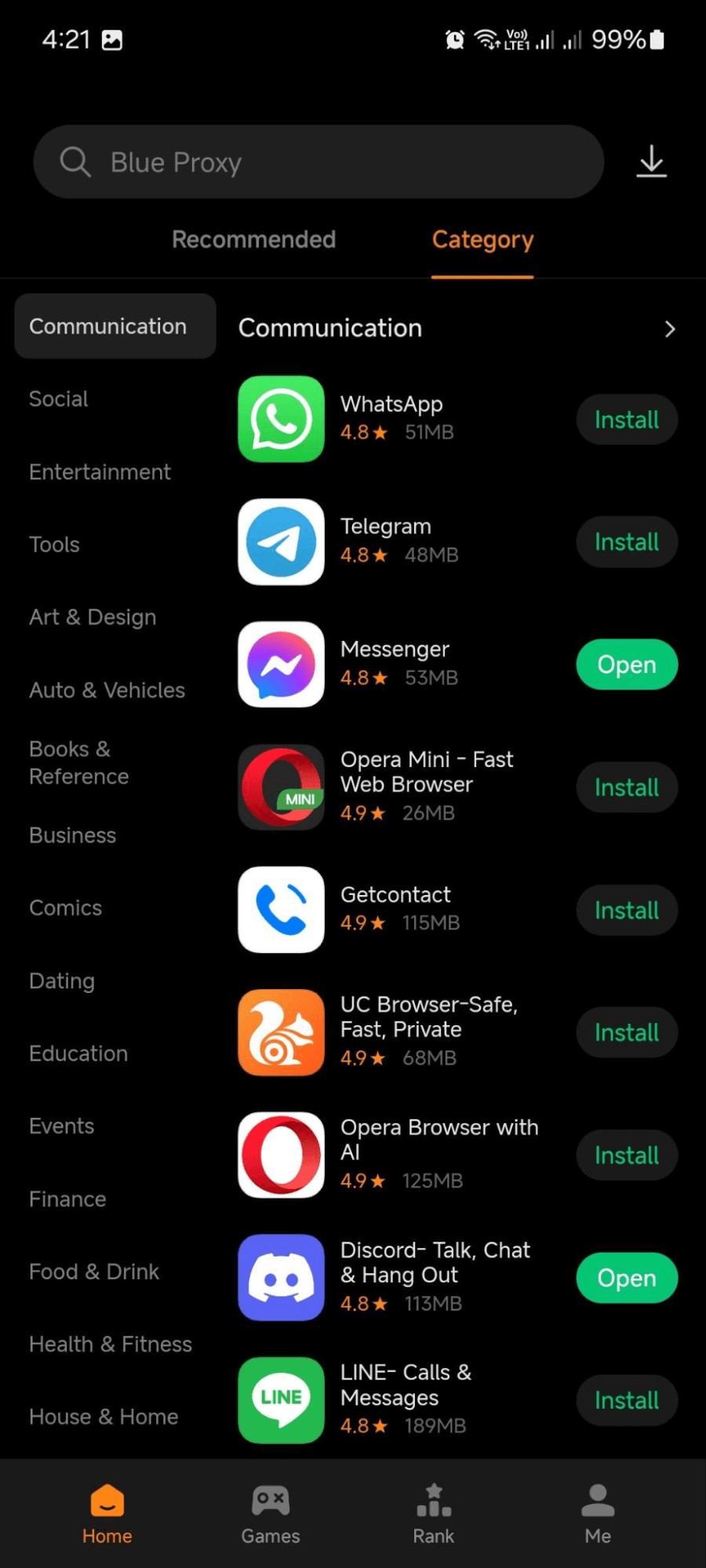
Task: Tap the Blue Proxy search box
Action: tap(318, 162)
